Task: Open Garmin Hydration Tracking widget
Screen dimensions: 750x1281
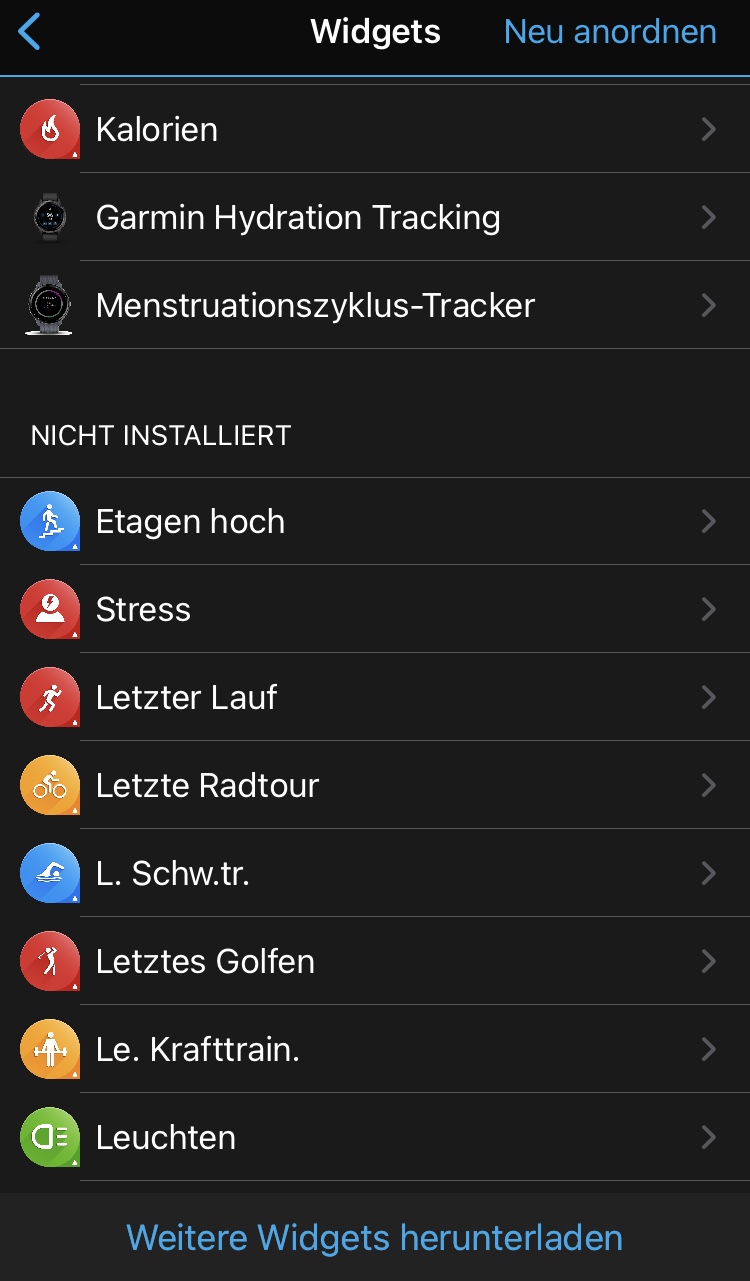Action: (375, 218)
